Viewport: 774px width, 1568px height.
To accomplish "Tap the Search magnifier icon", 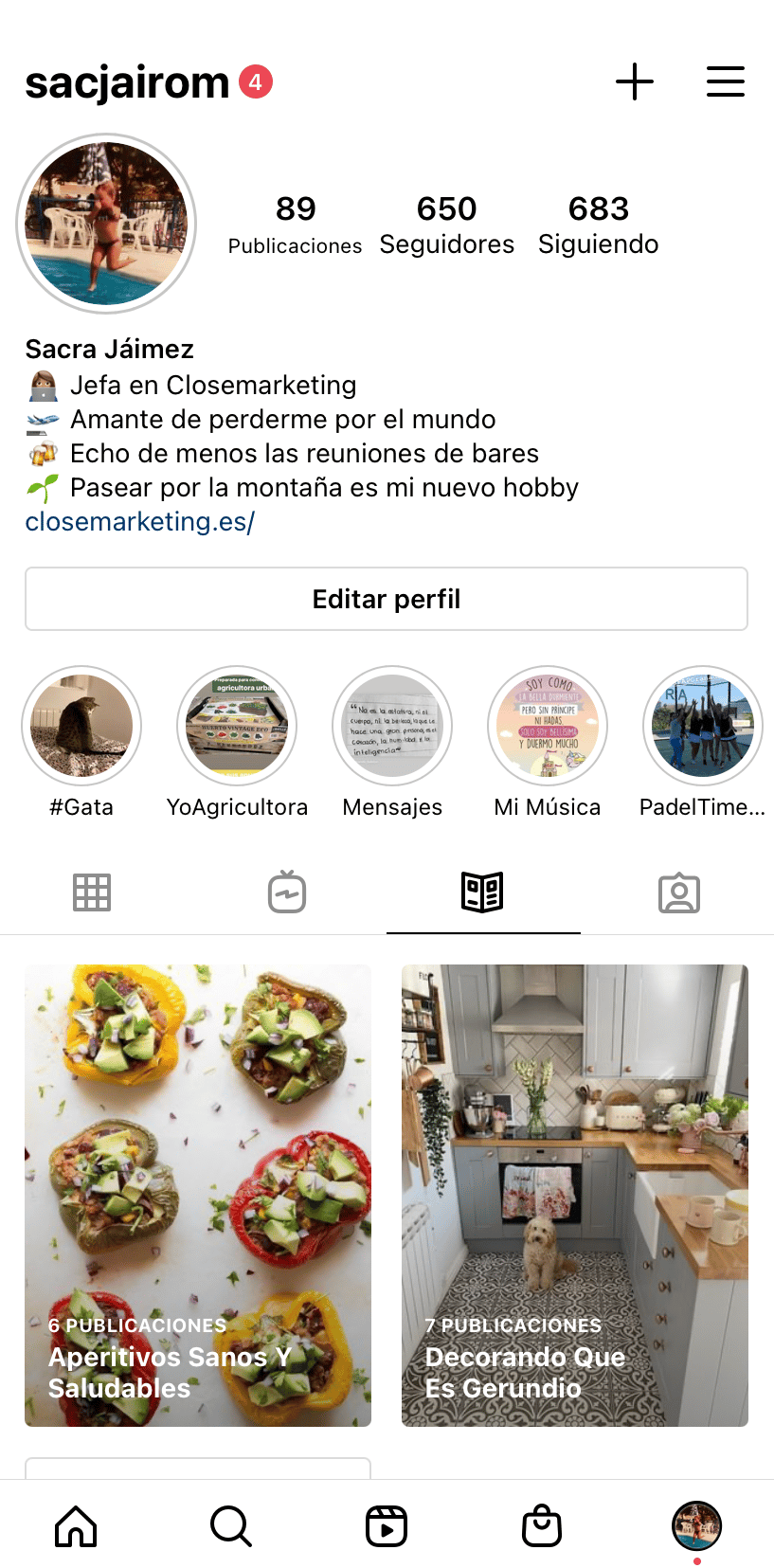I will 230,1525.
